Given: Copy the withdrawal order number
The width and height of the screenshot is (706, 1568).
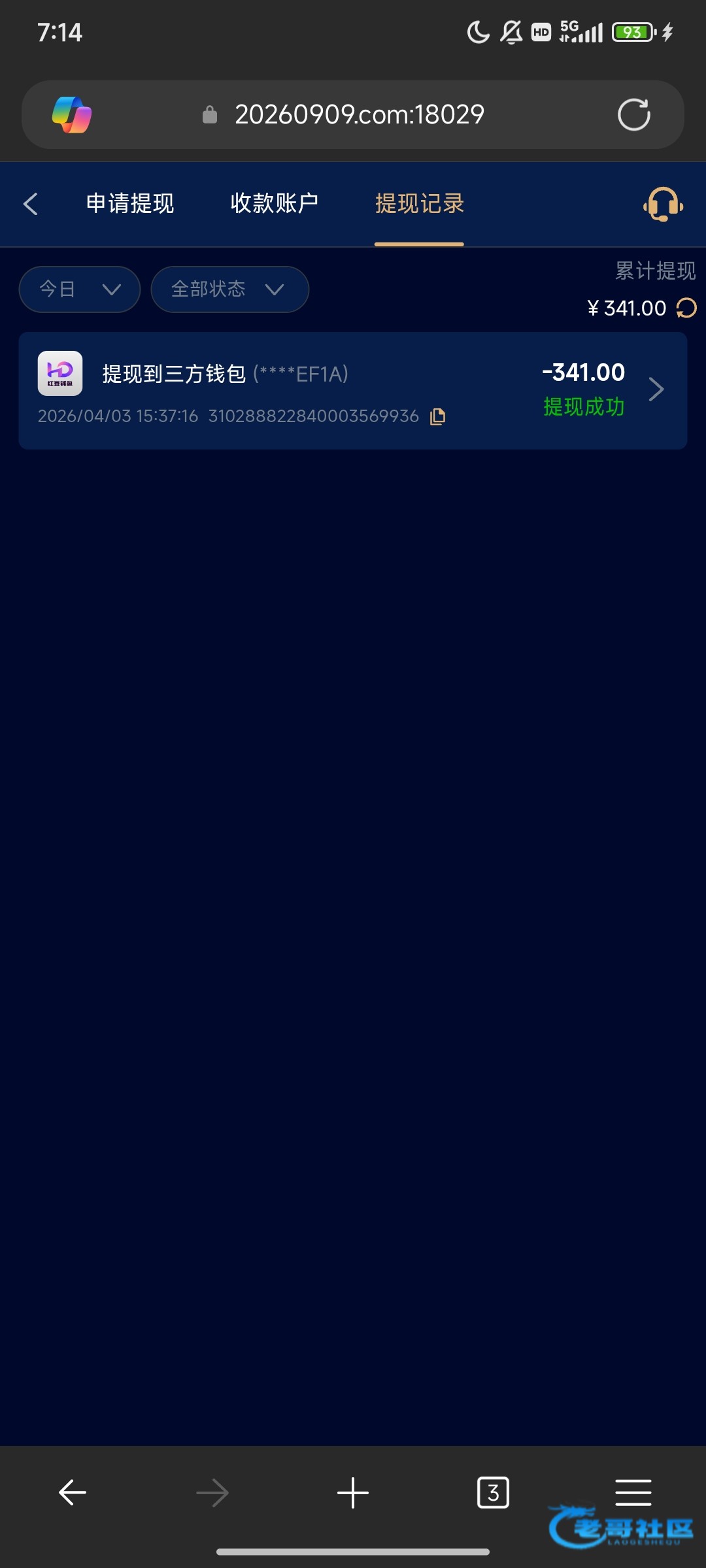Looking at the screenshot, I should [x=438, y=417].
